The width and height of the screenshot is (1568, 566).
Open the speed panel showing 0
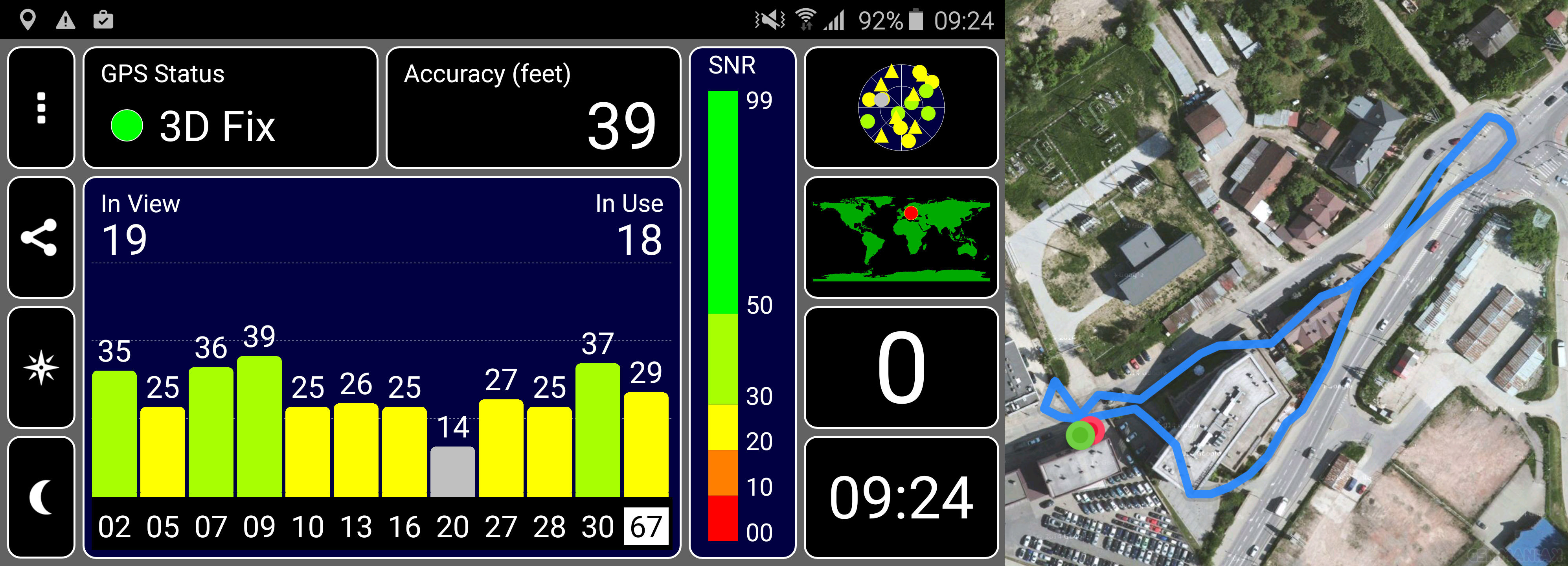coord(901,368)
